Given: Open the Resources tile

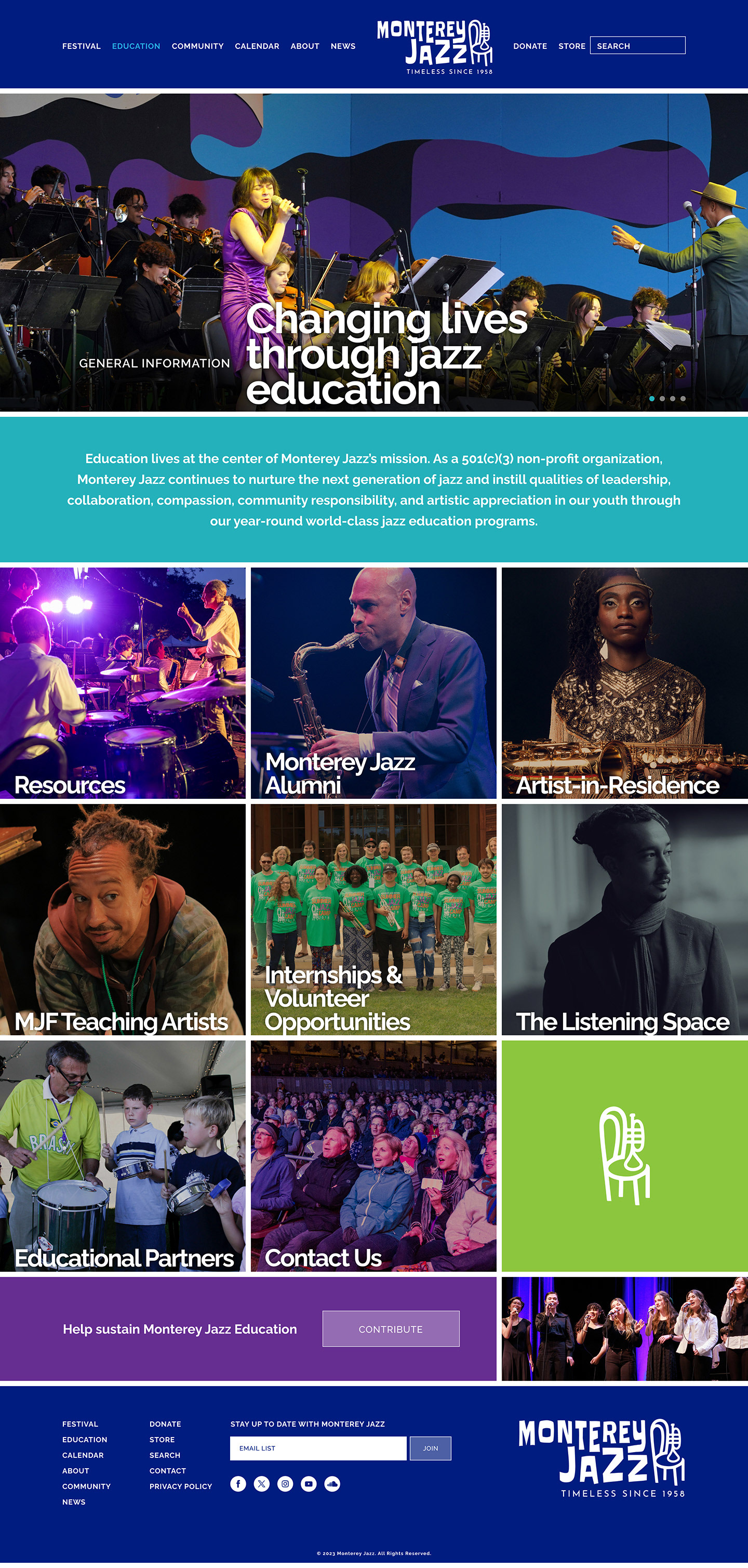Looking at the screenshot, I should pos(123,683).
